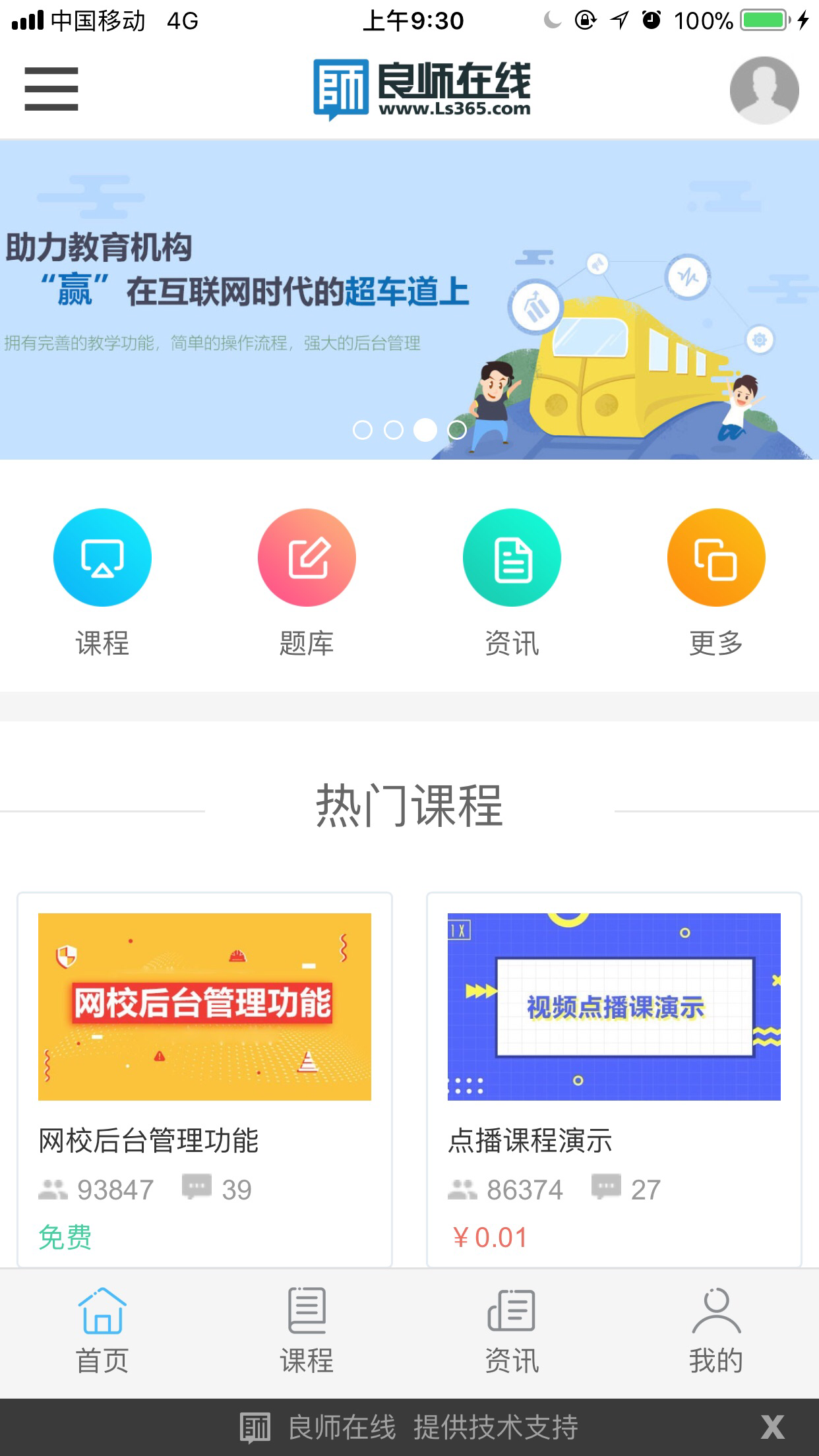819x1456 pixels.
Task: Open the hamburger drawer menu
Action: point(51,89)
